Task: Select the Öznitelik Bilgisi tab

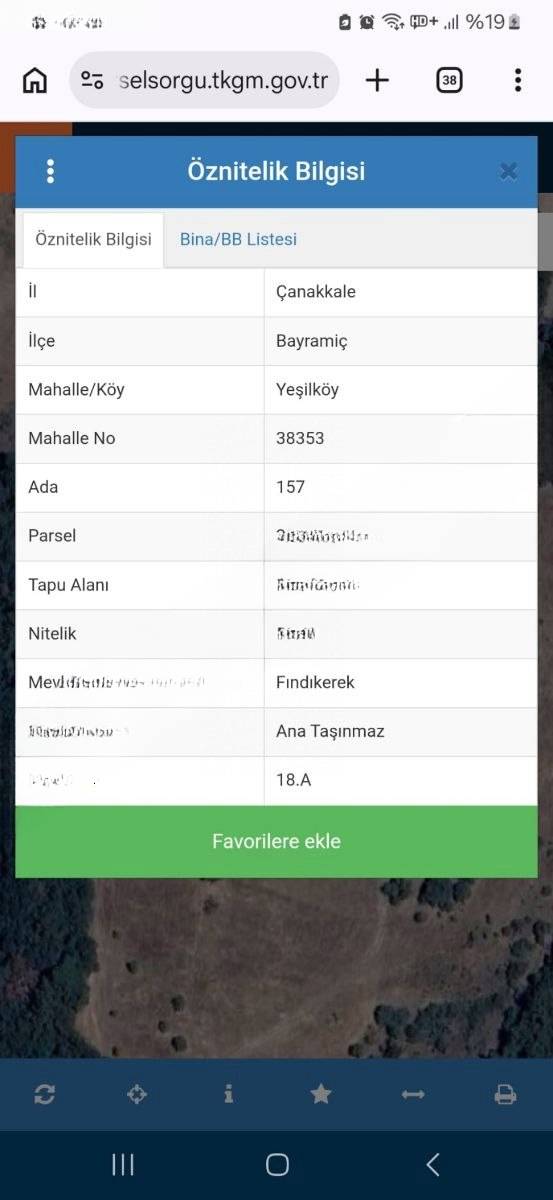Action: click(93, 240)
